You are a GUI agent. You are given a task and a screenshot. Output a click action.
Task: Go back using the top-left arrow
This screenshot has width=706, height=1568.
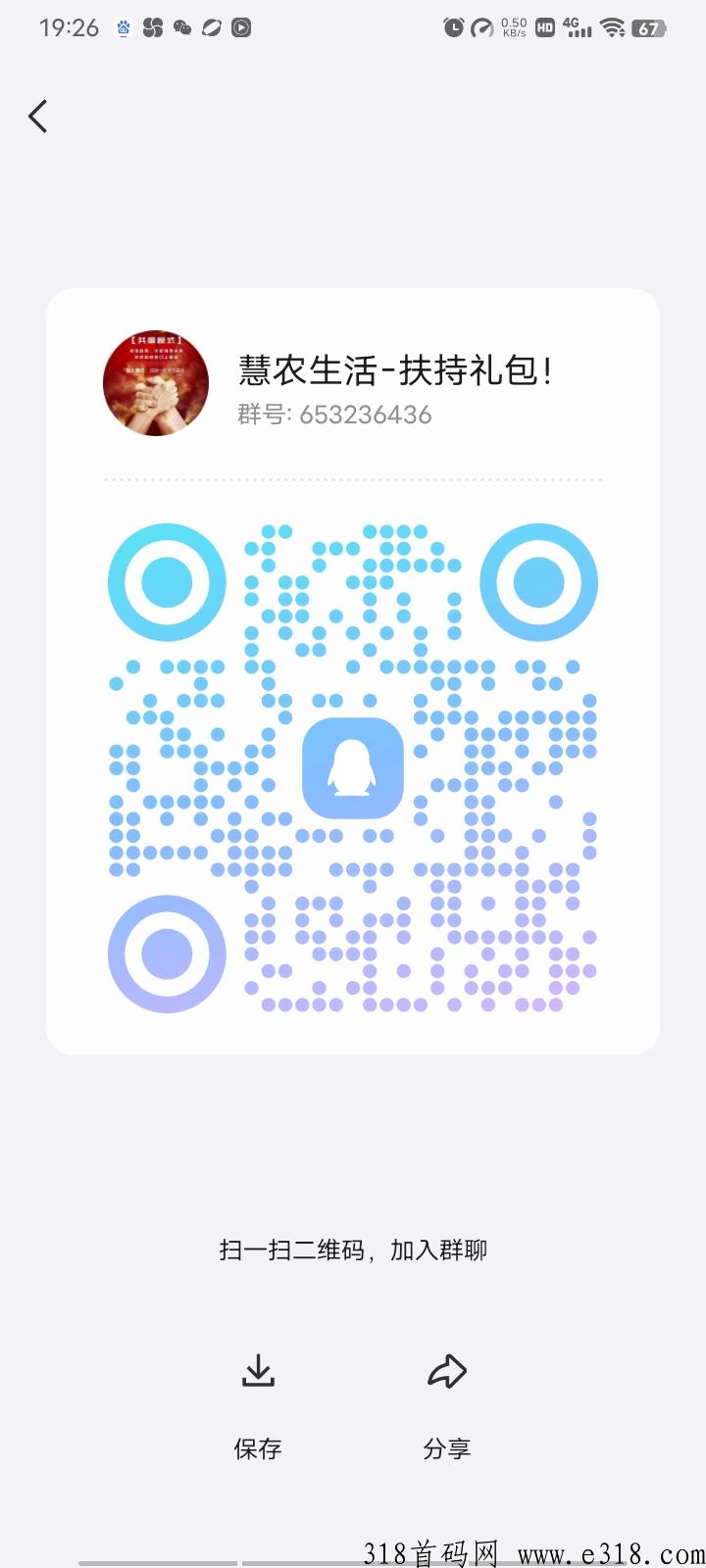pyautogui.click(x=38, y=117)
